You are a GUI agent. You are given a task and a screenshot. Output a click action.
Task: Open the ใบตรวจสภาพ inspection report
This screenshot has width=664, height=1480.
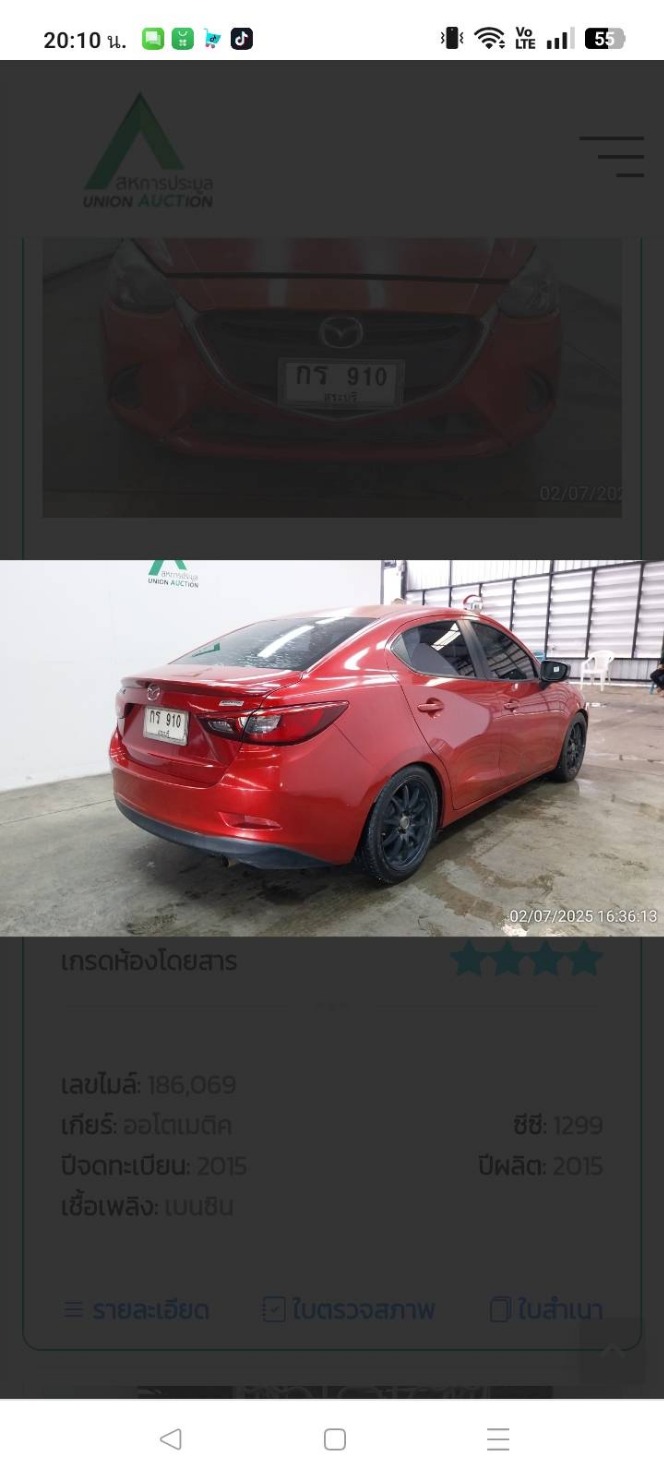point(348,1310)
